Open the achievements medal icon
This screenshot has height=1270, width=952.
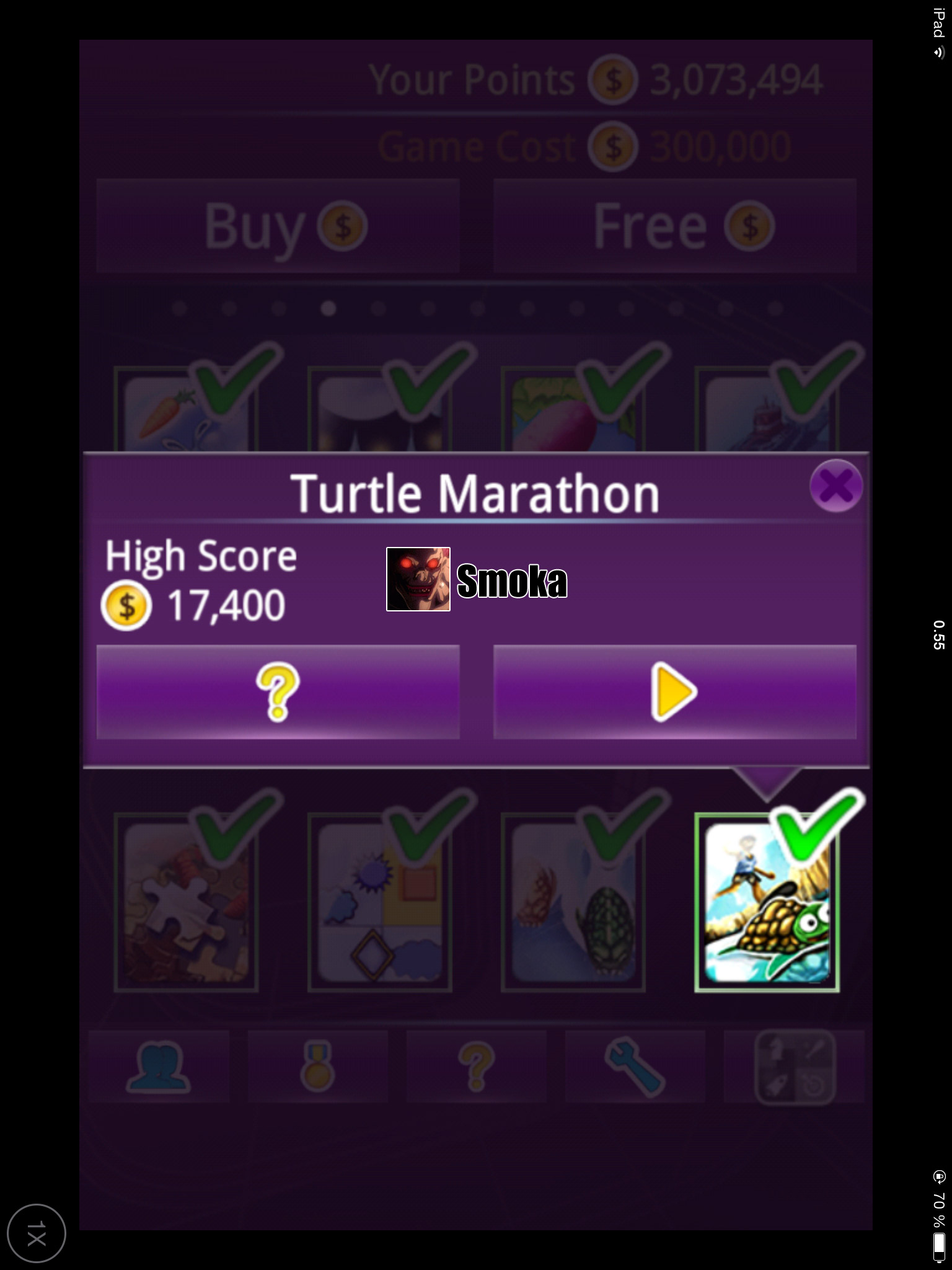click(317, 1067)
